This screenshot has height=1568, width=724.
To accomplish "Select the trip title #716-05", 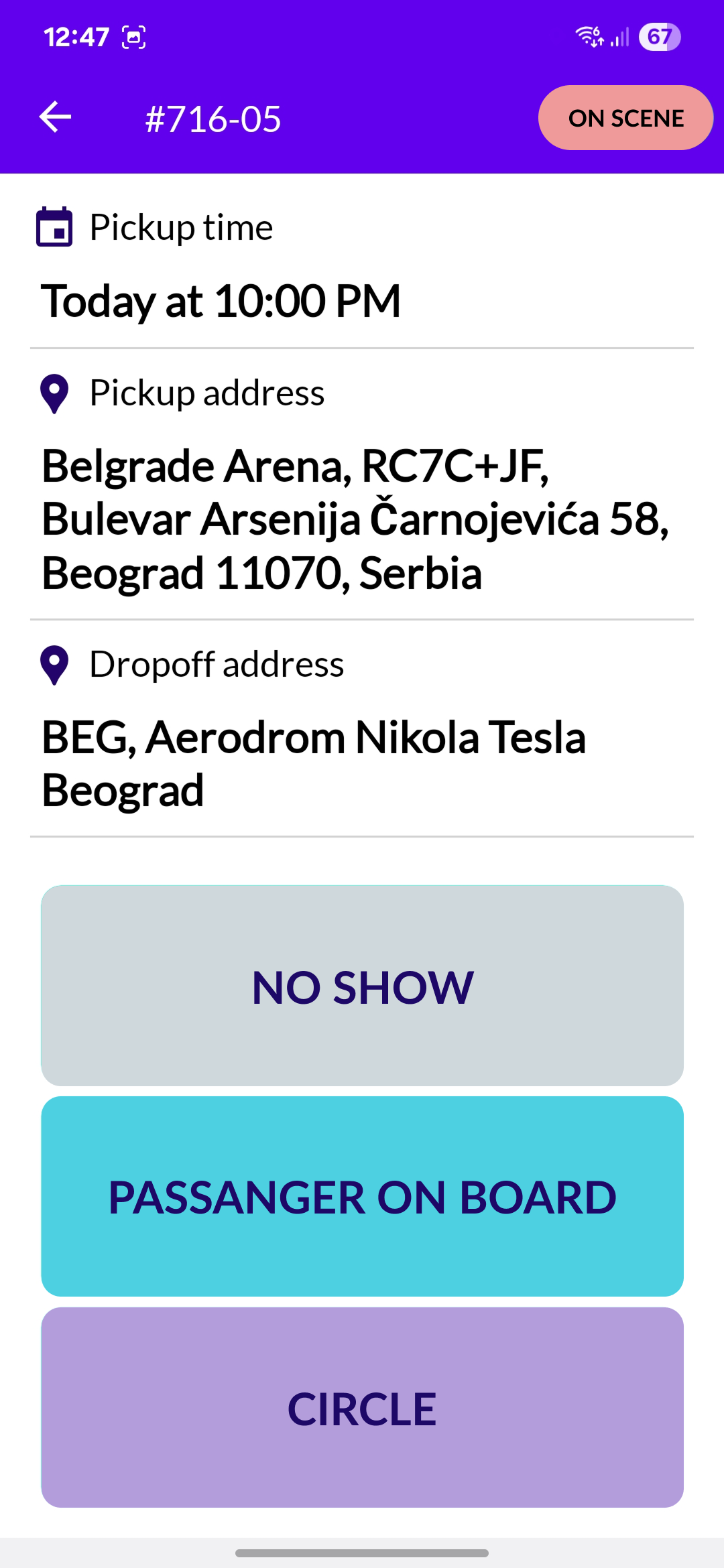I will click(x=213, y=119).
